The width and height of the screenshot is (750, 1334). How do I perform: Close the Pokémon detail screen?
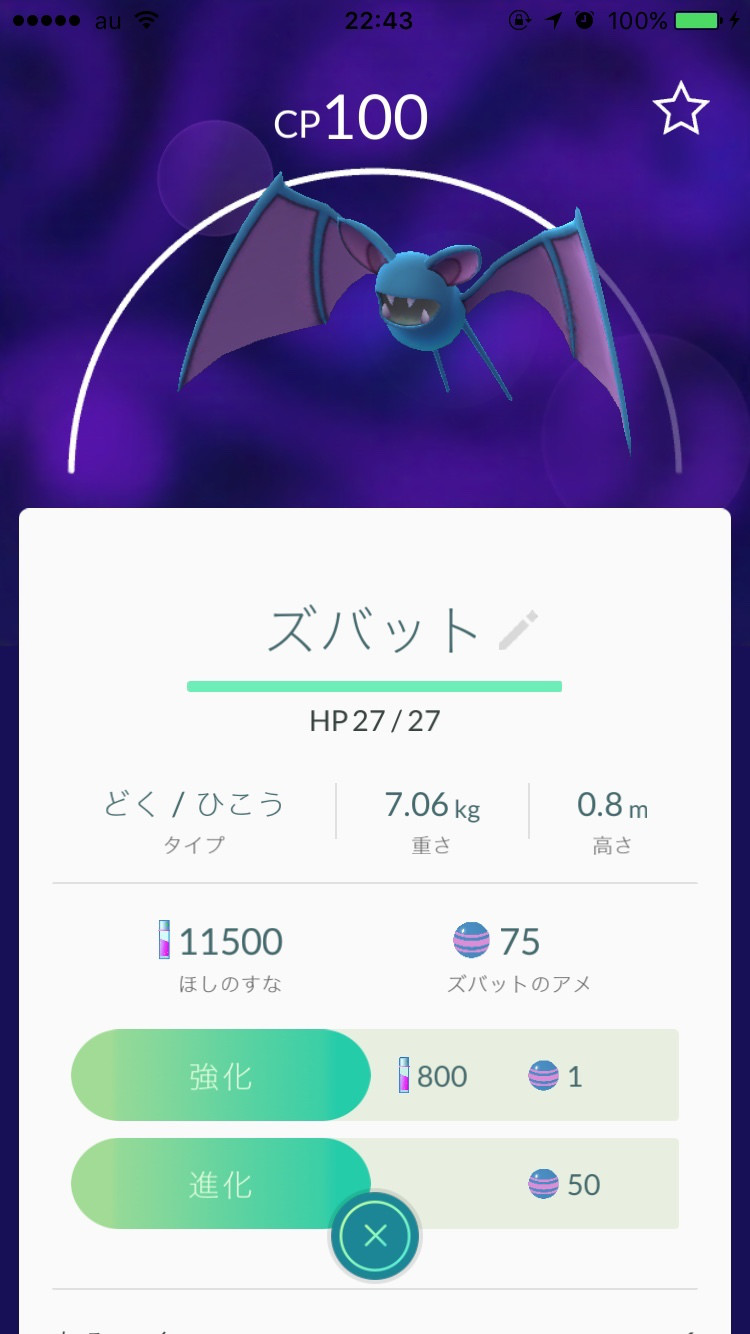pyautogui.click(x=375, y=1237)
